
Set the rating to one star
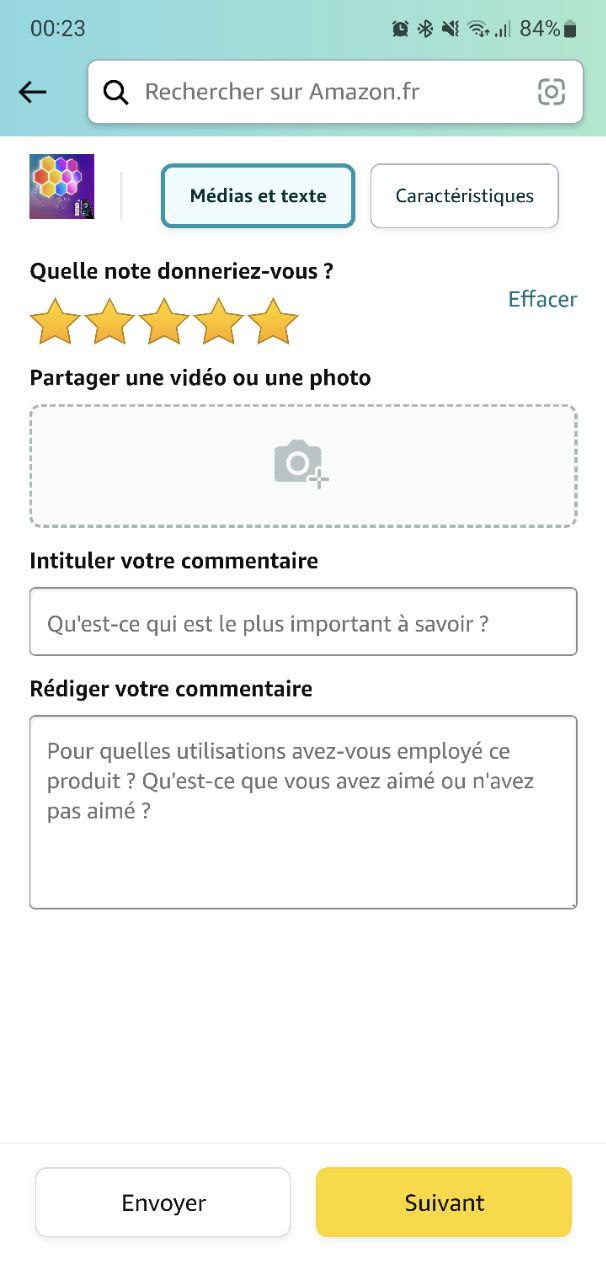click(x=55, y=322)
